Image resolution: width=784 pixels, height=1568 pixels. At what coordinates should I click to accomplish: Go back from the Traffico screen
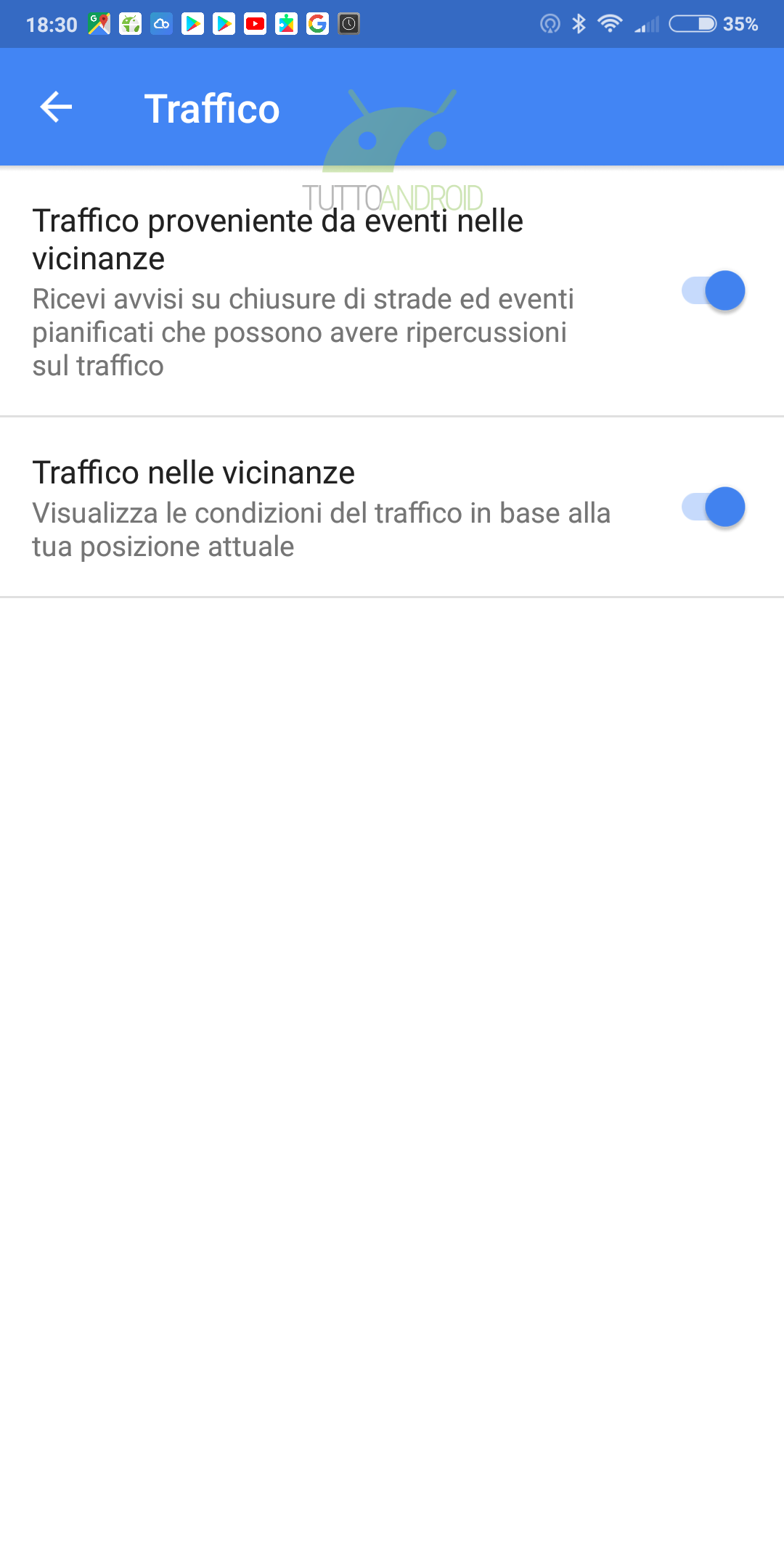(x=56, y=107)
